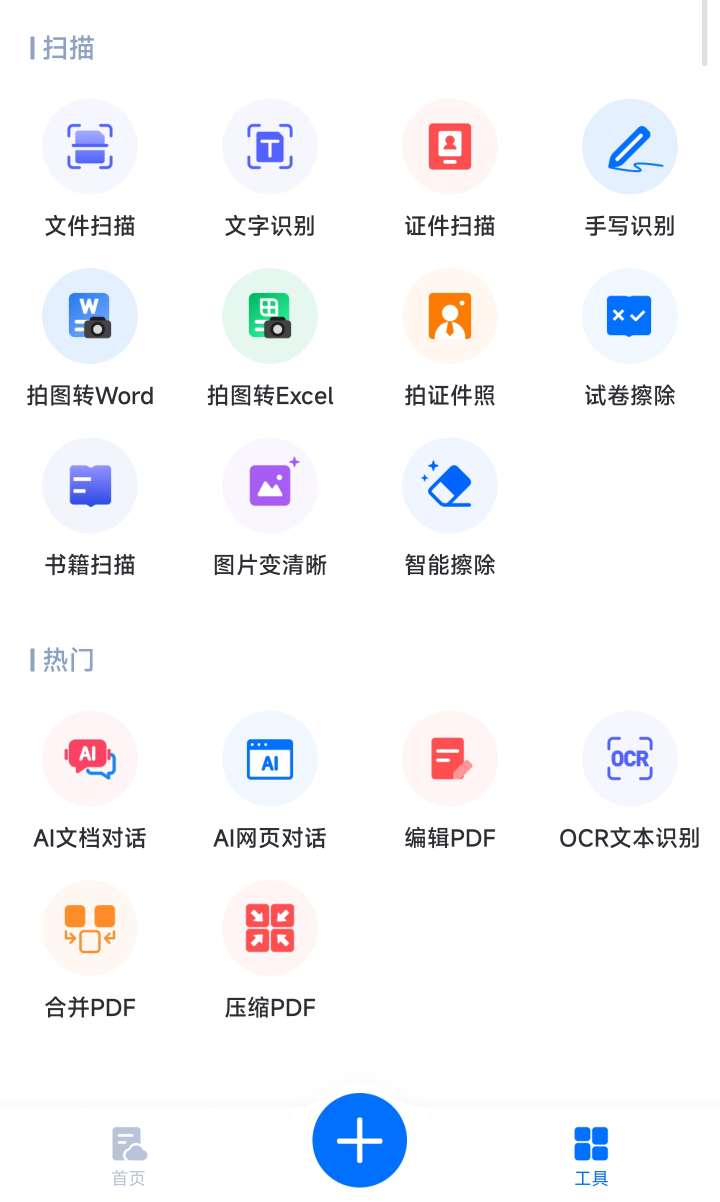Switch to the 工具 tools tab

591,1156
